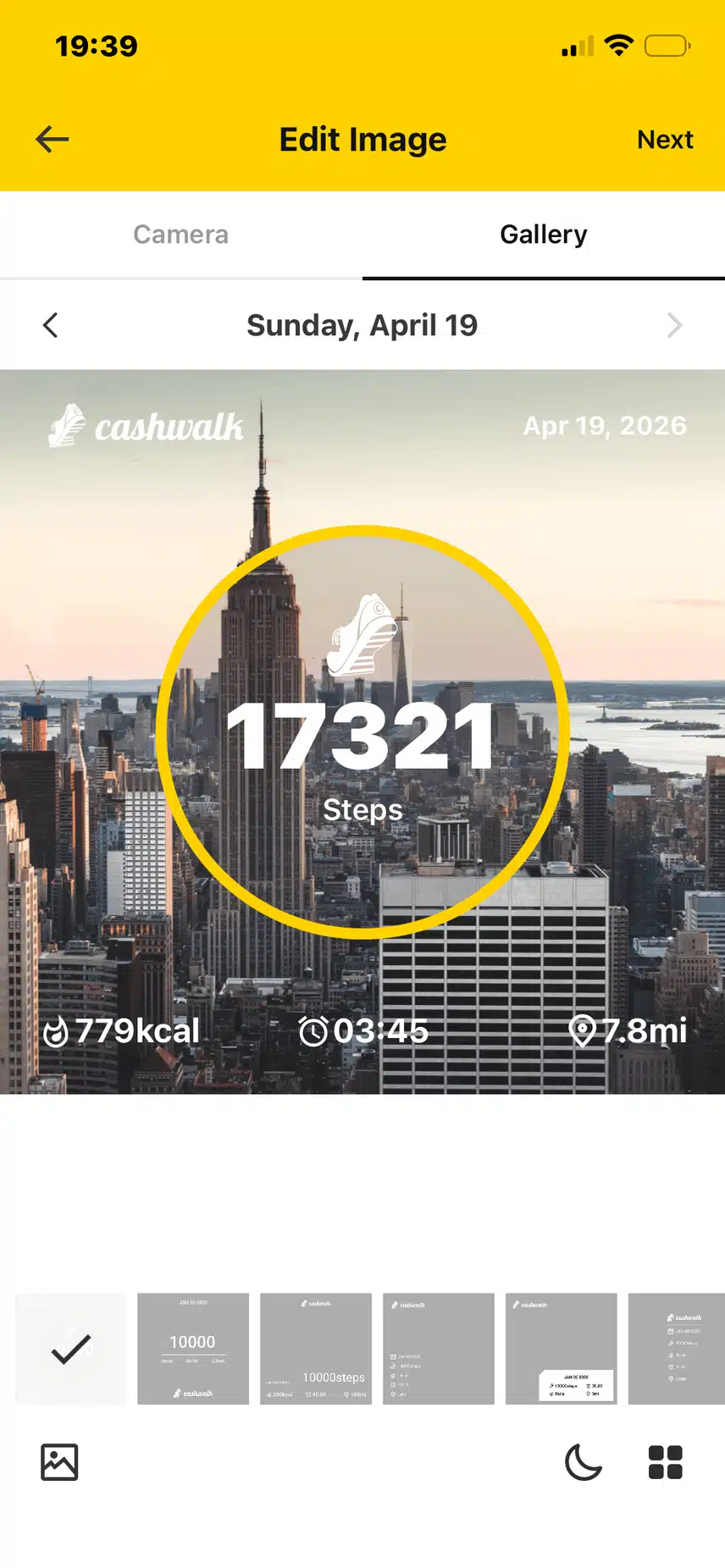
Task: Switch to the Camera tab
Action: coord(181,235)
